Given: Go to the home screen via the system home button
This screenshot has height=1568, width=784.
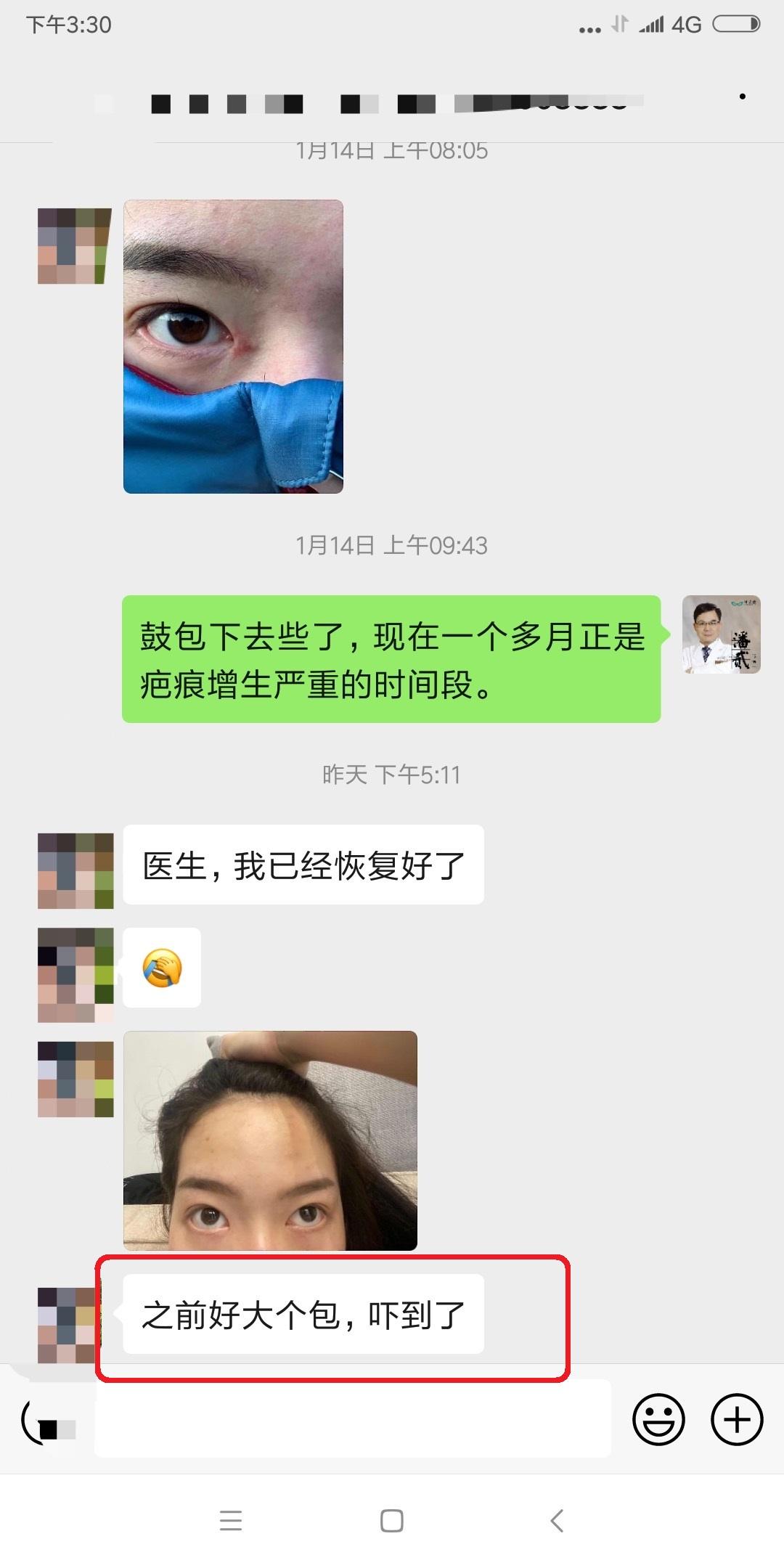Looking at the screenshot, I should pyautogui.click(x=392, y=1520).
